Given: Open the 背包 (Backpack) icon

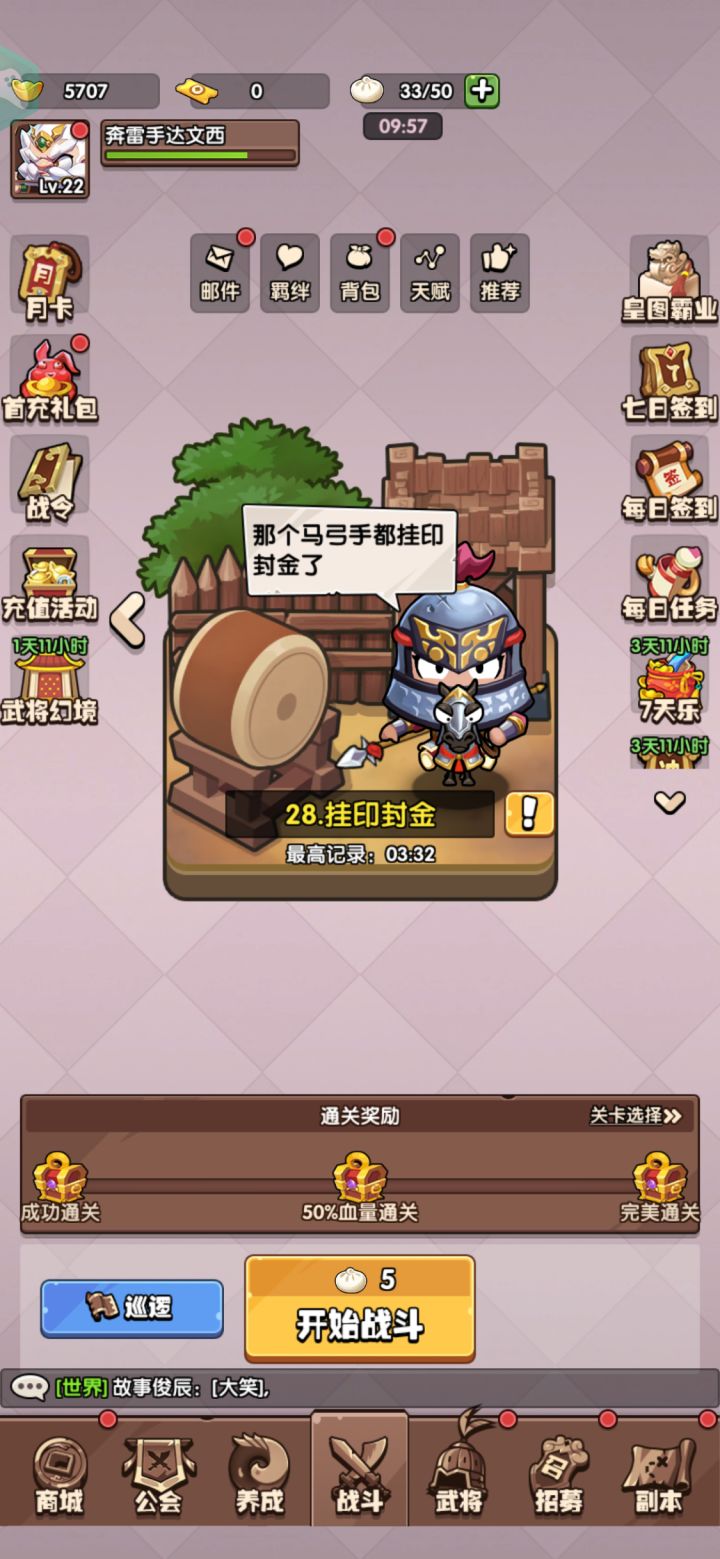Looking at the screenshot, I should (x=358, y=271).
